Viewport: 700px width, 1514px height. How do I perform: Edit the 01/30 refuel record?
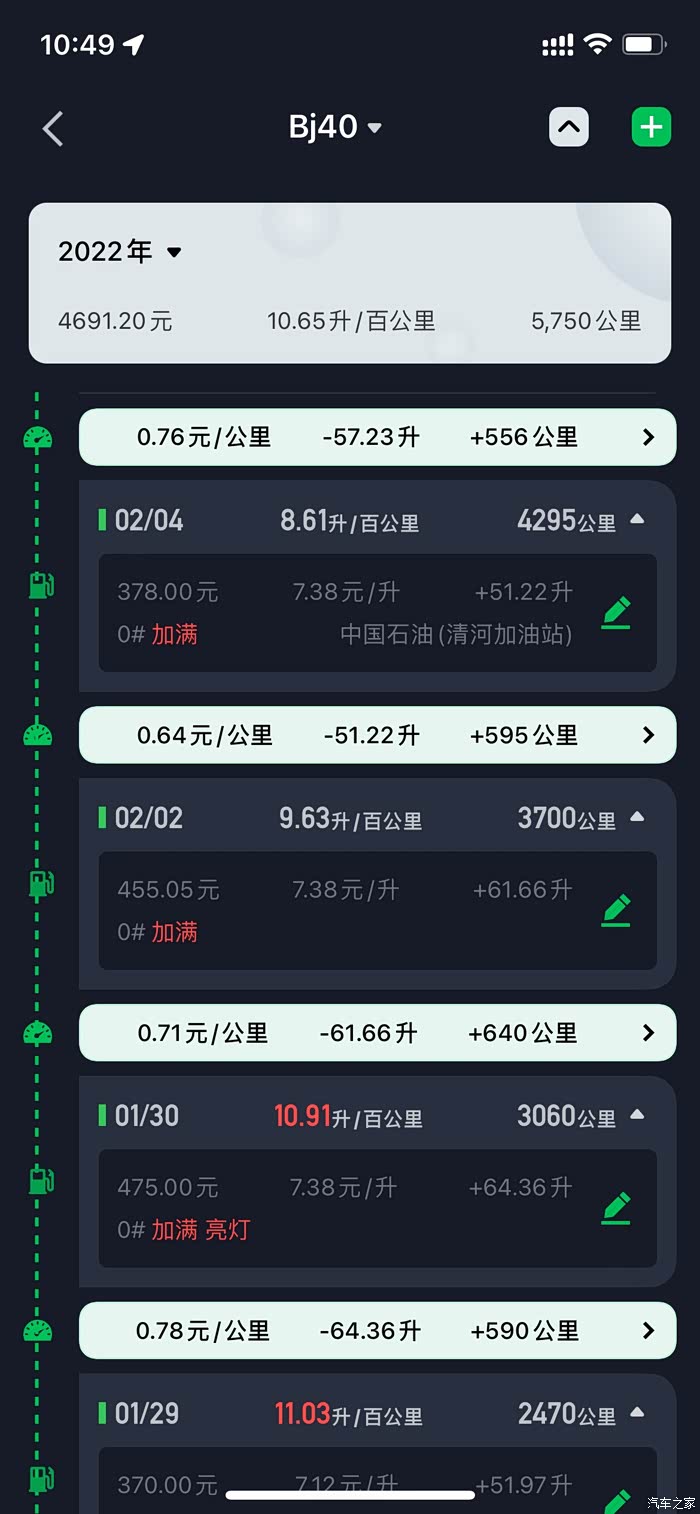616,1208
